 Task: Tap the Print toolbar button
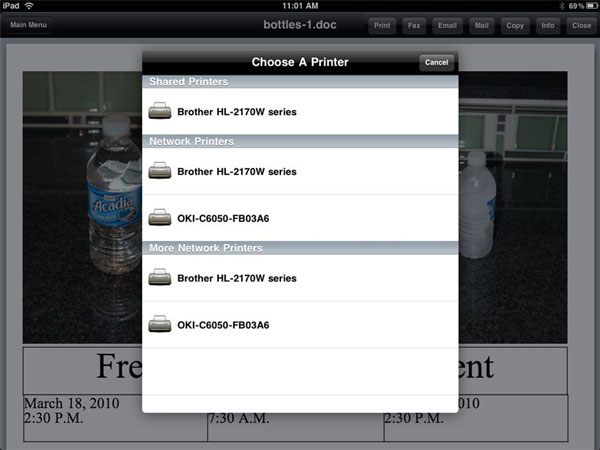point(381,26)
